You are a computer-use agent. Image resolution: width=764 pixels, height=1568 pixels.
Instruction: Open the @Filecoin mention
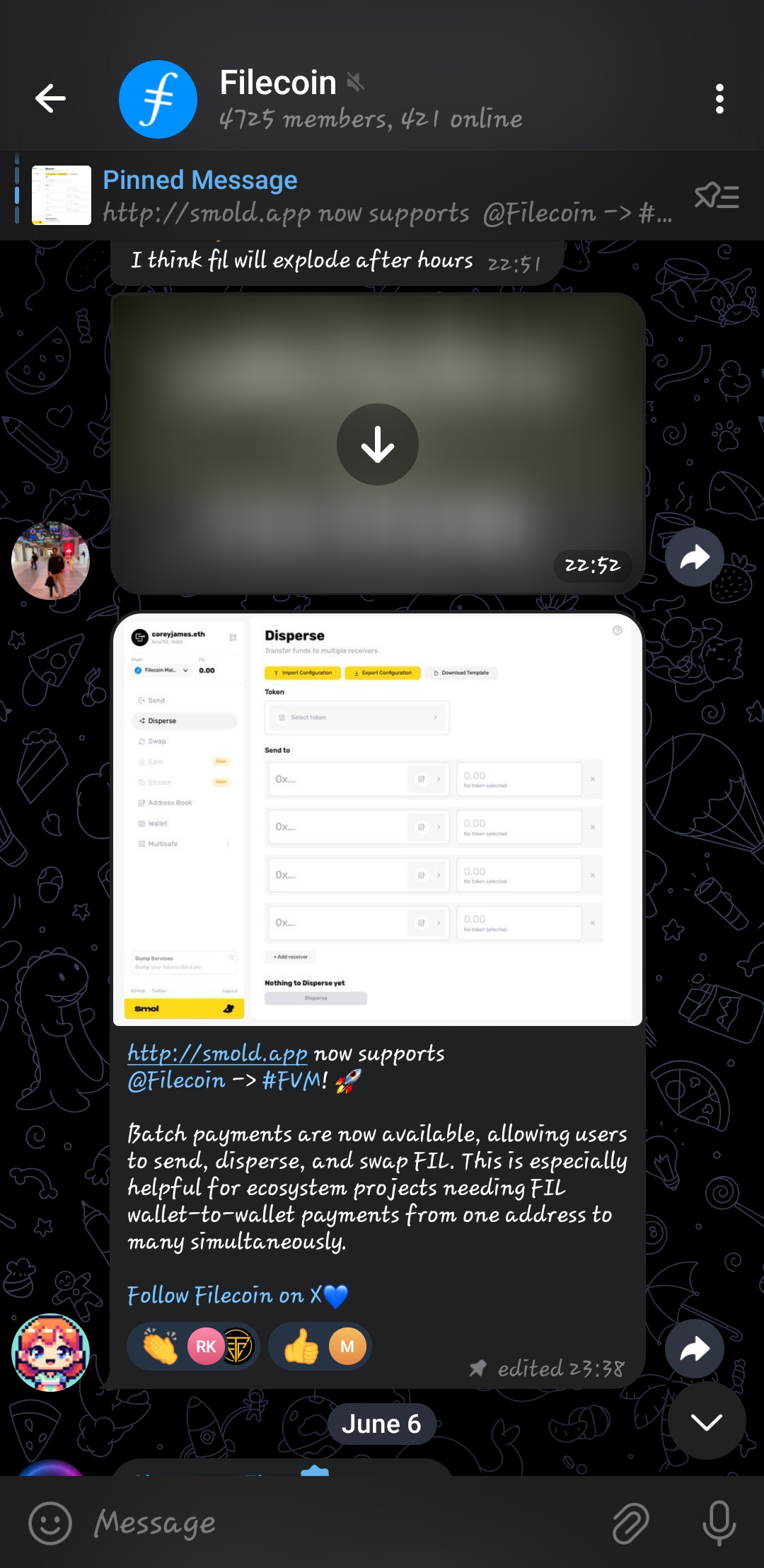click(x=176, y=1080)
